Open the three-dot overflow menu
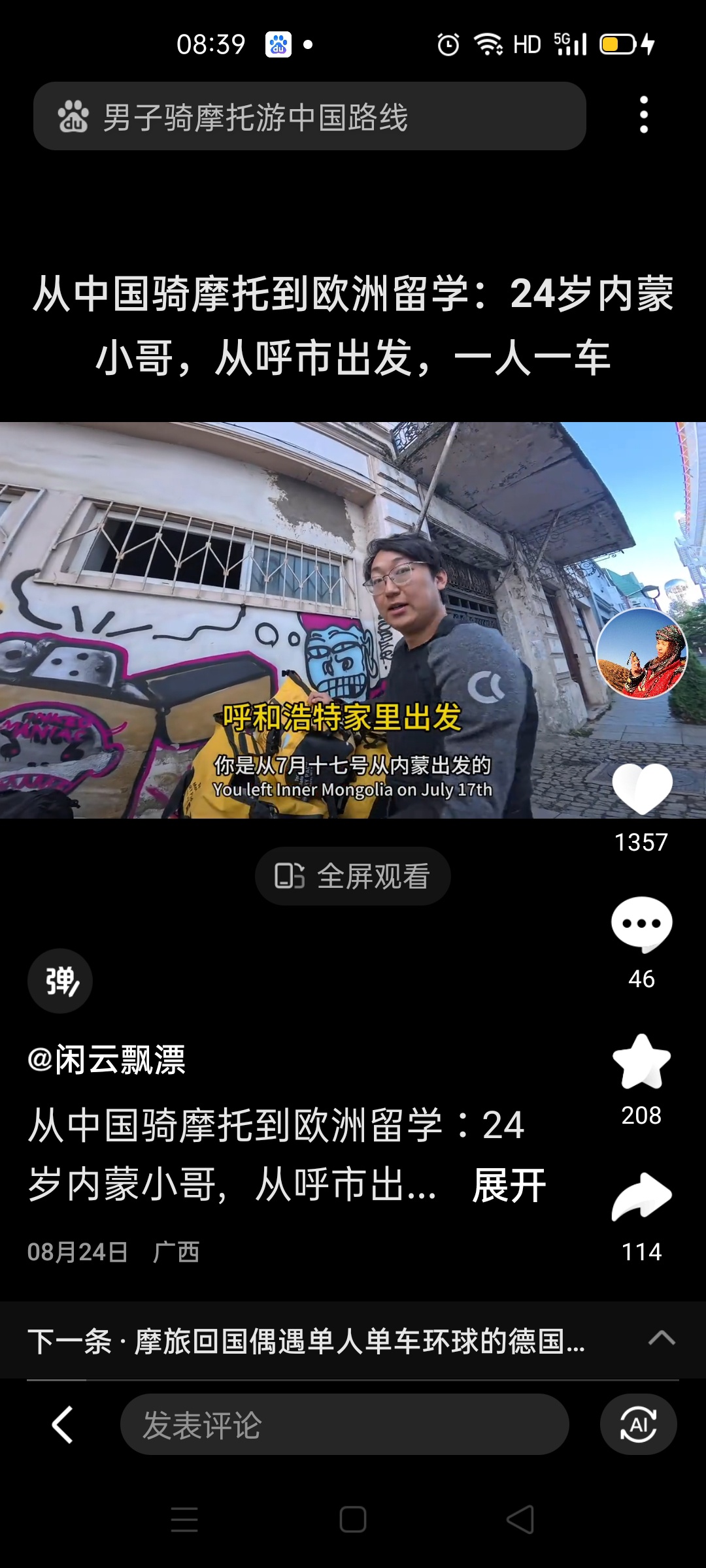The width and height of the screenshot is (706, 1568). coord(644,115)
